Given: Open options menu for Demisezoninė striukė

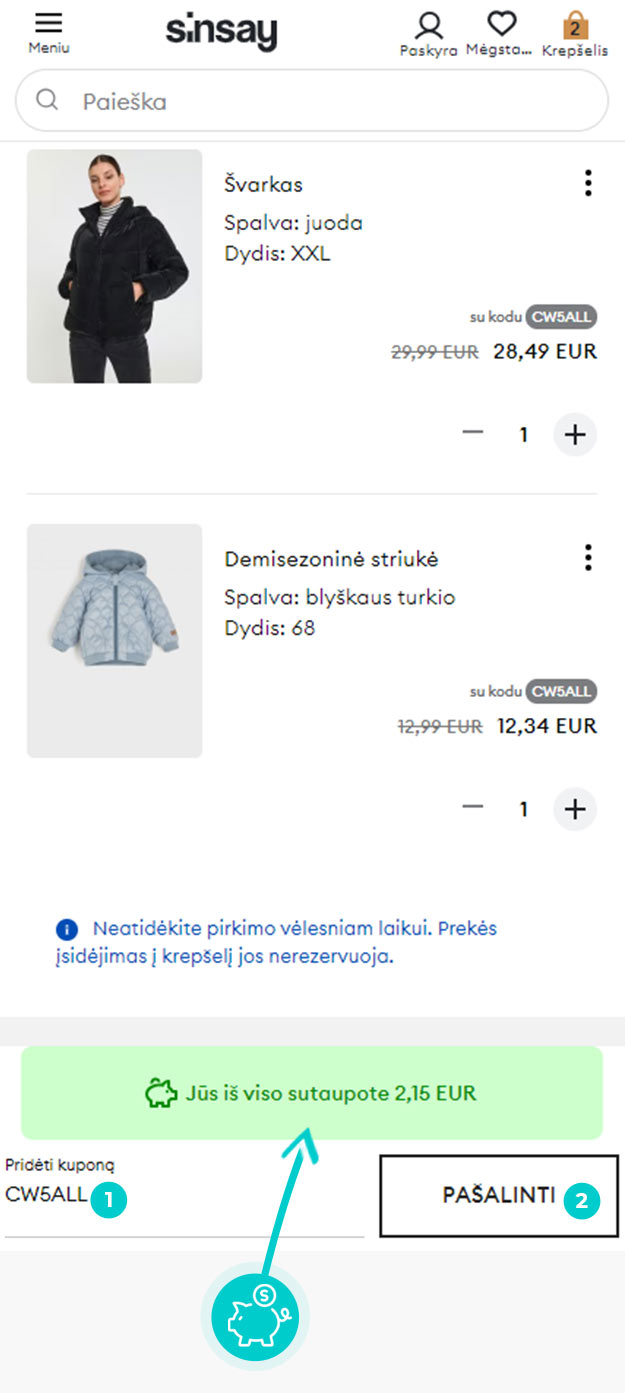Looking at the screenshot, I should 588,557.
